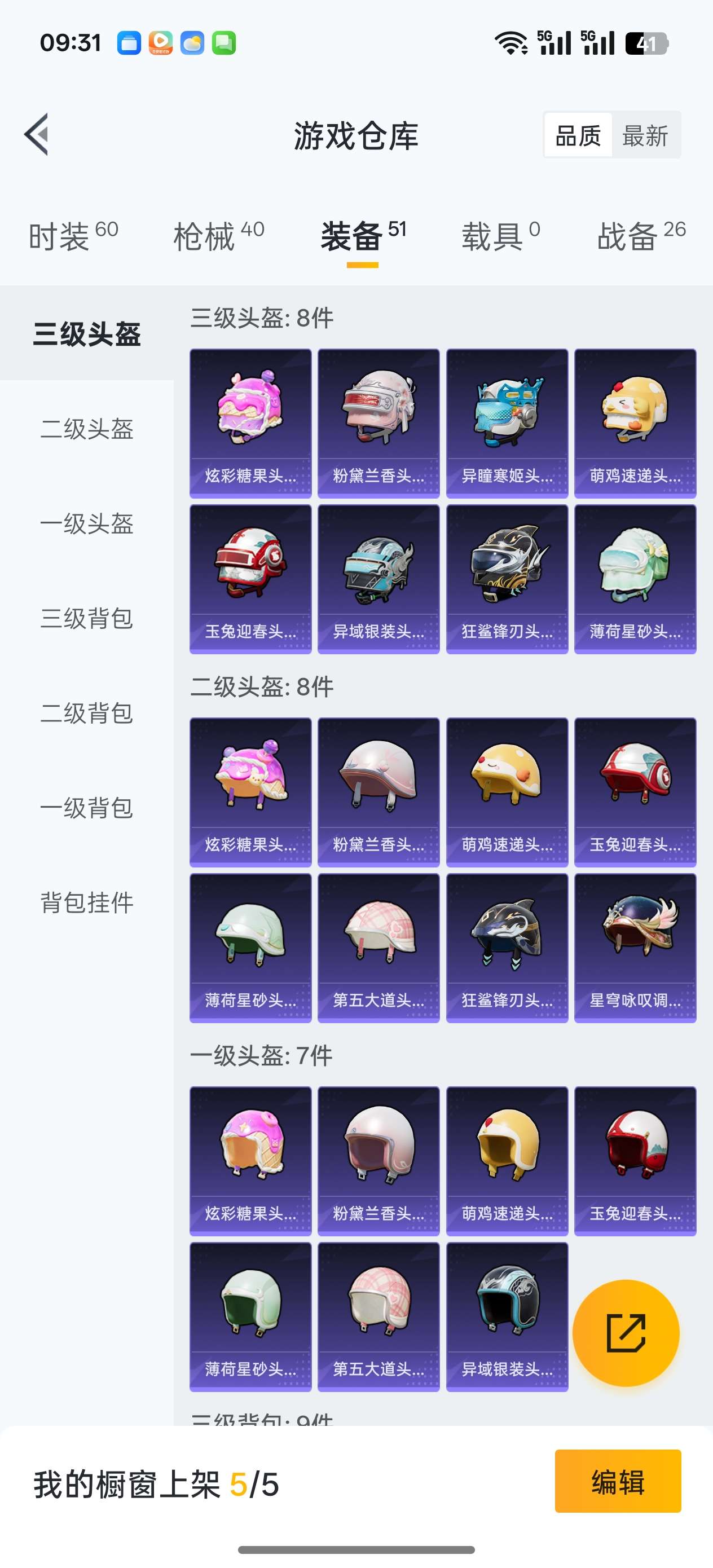Select the 星穹咏叹调 level-two helmet
The image size is (713, 1568).
tap(635, 946)
